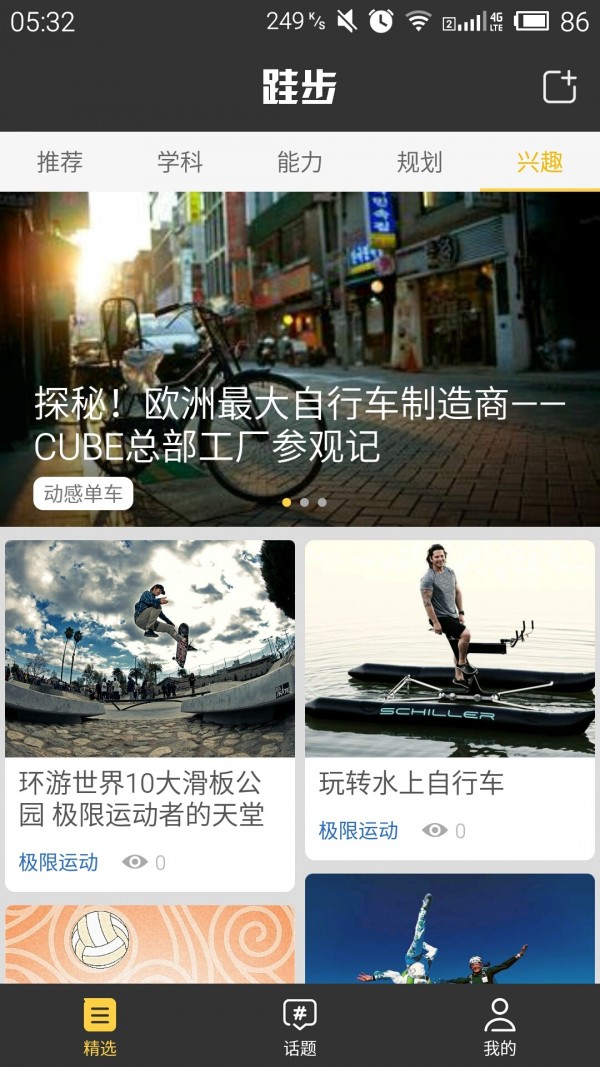Screen dimensions: 600x1067
Task: Switch to the 学科 tab
Action: pyautogui.click(x=180, y=162)
